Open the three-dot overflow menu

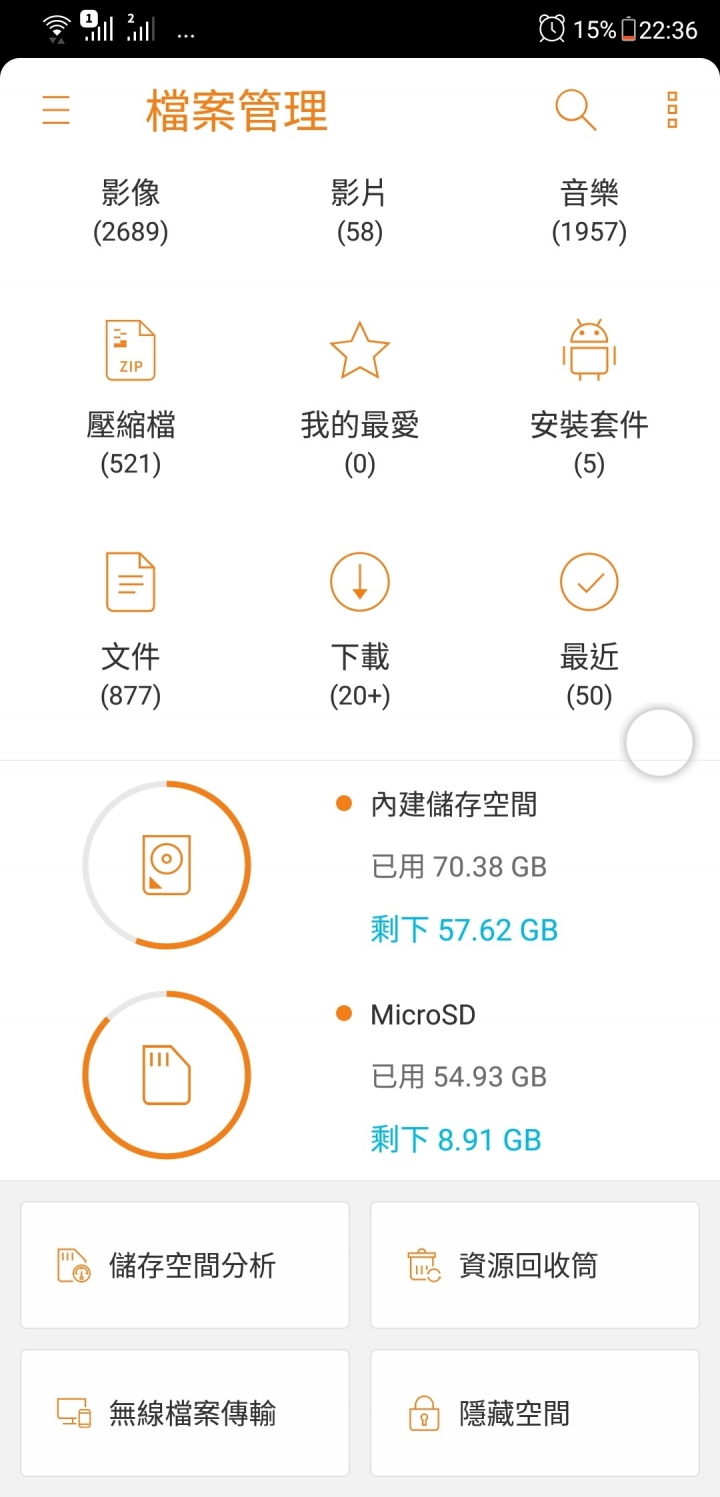pos(672,110)
